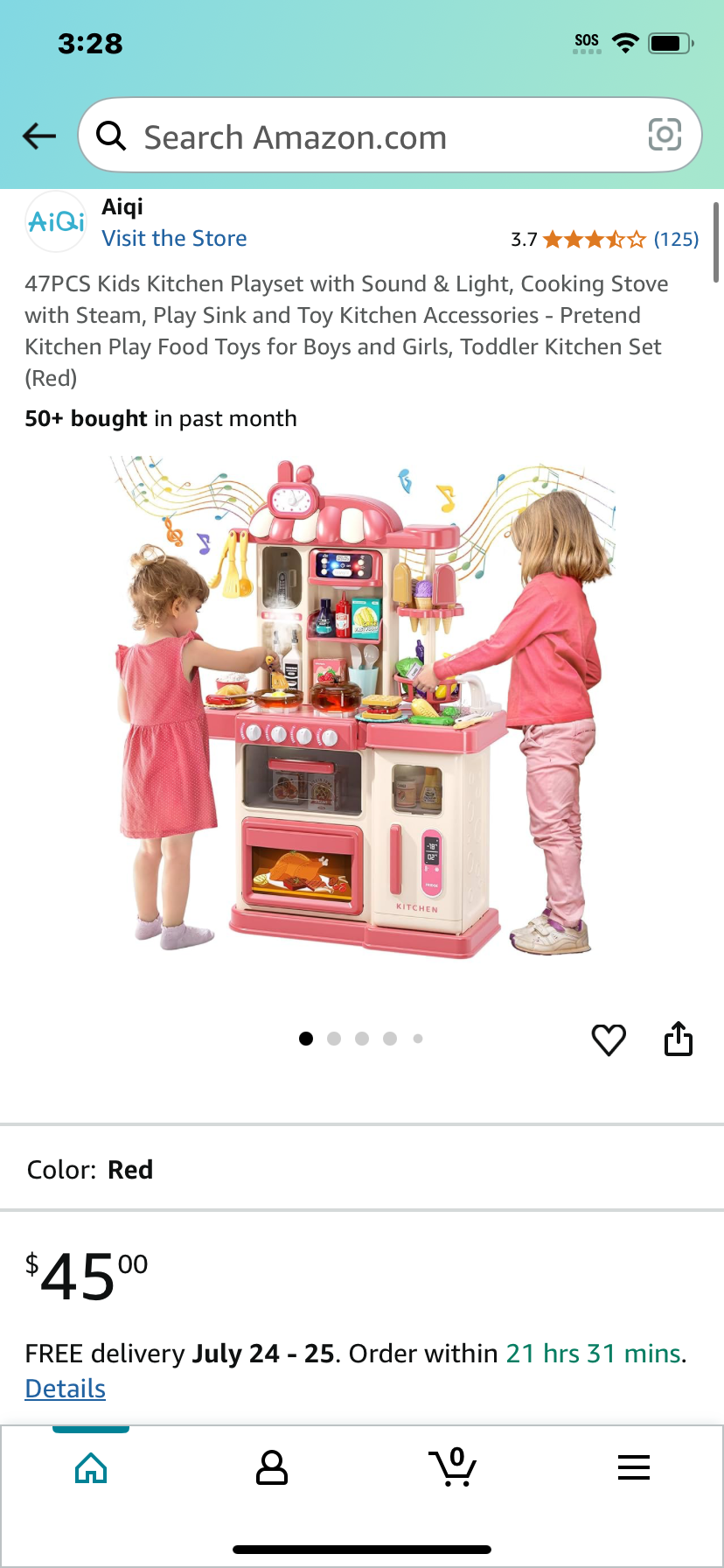Open the hamburger menu tab
This screenshot has height=1568, width=724.
point(634,1467)
